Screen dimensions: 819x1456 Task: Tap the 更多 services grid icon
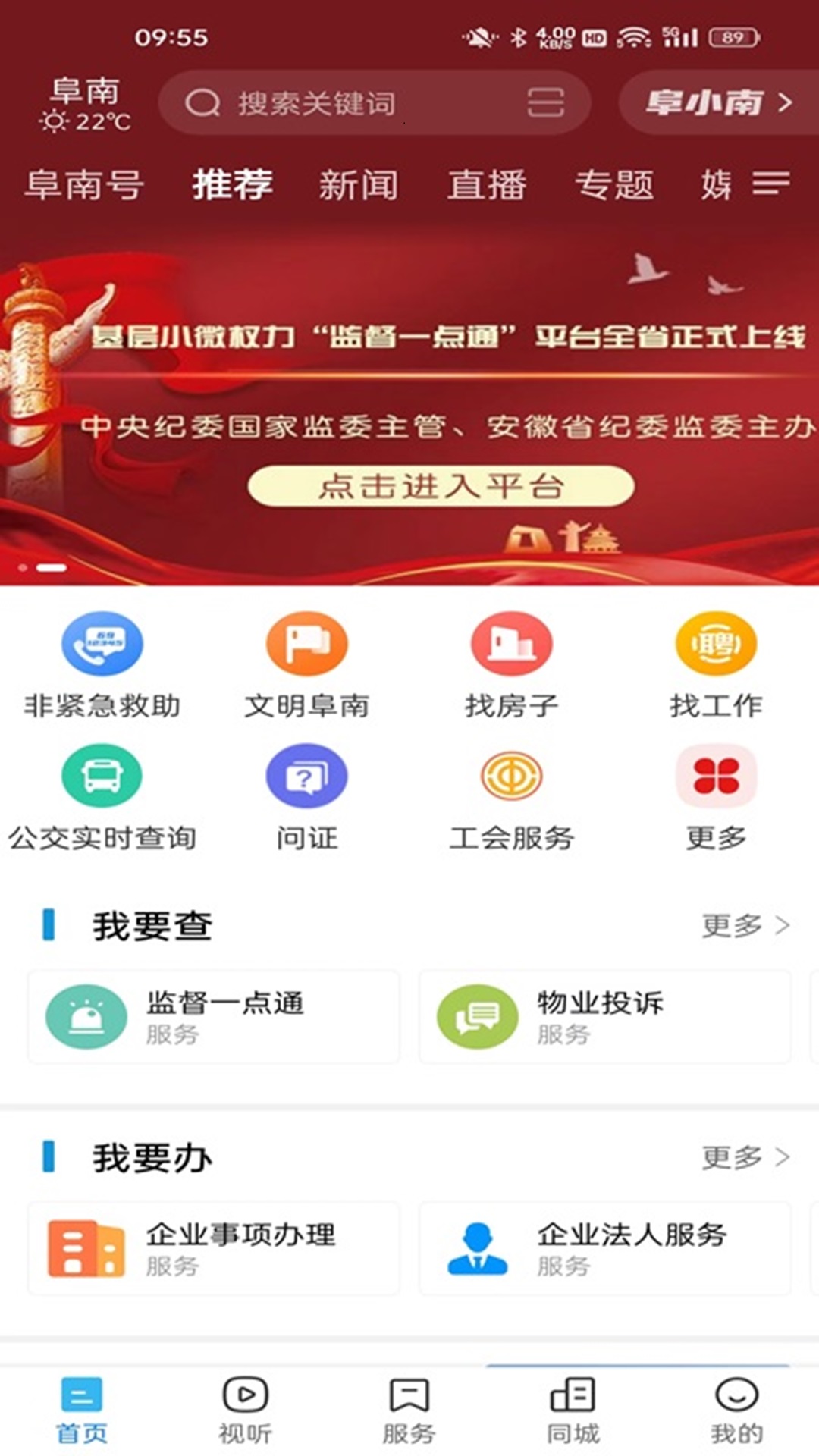click(717, 776)
